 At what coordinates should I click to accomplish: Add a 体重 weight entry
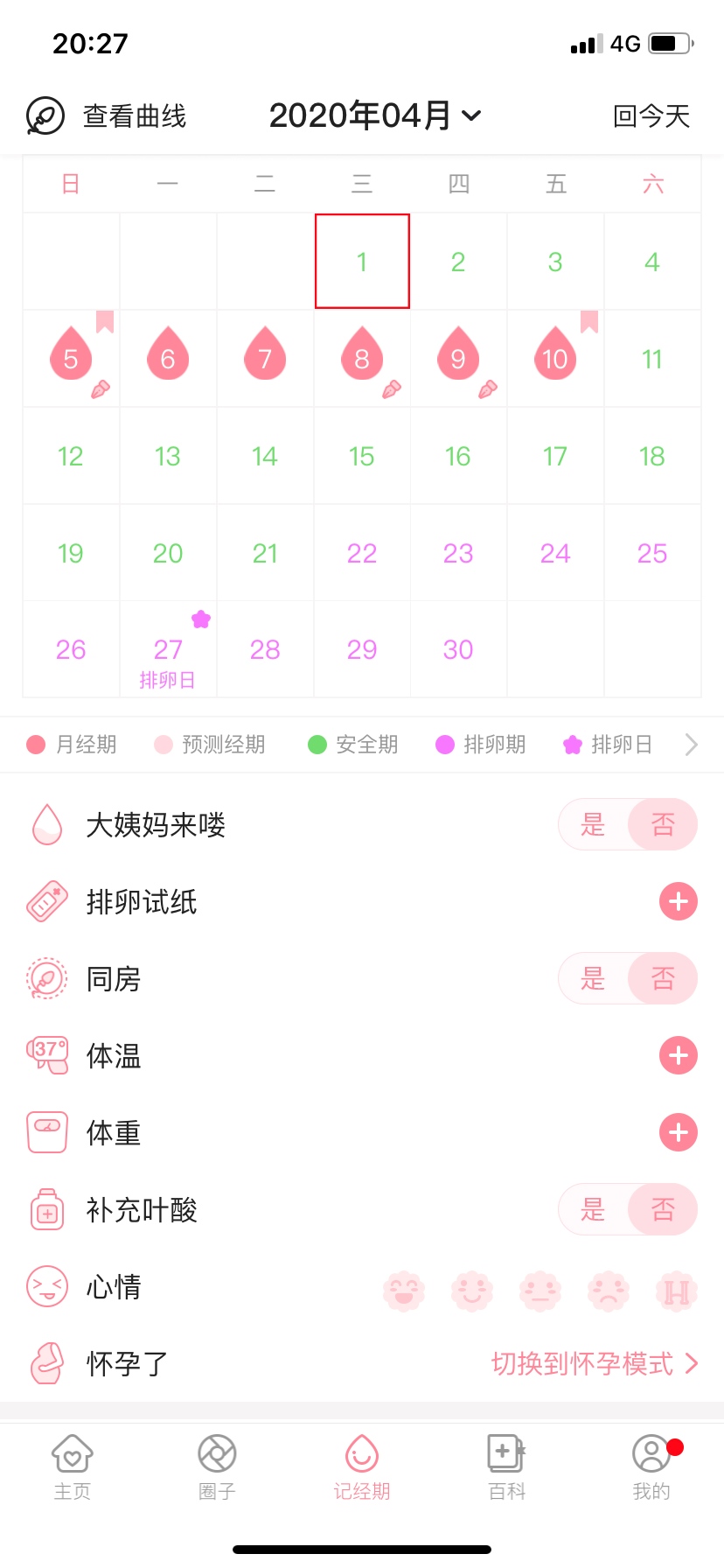678,1132
